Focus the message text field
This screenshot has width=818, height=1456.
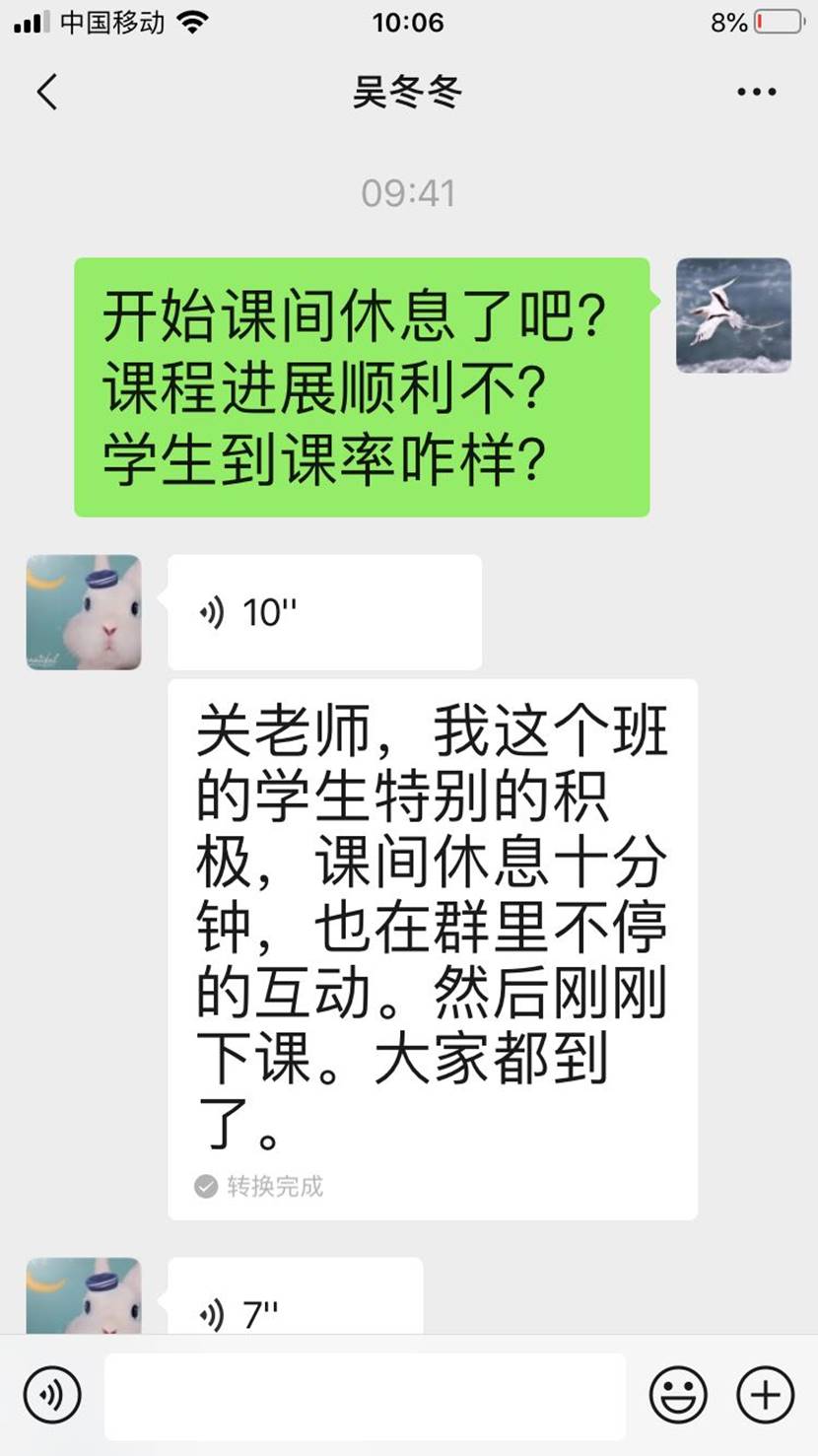click(x=365, y=1395)
